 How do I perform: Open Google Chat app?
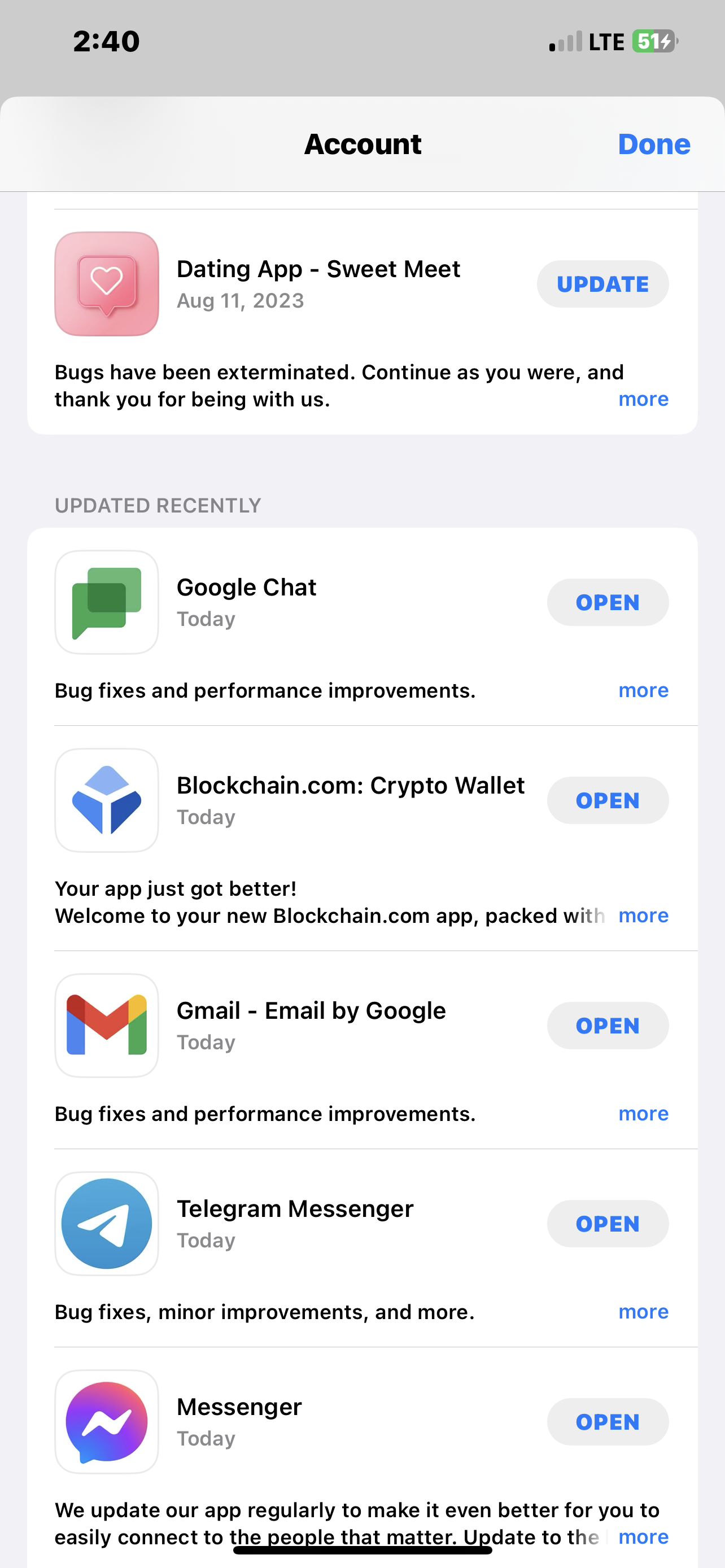[607, 603]
